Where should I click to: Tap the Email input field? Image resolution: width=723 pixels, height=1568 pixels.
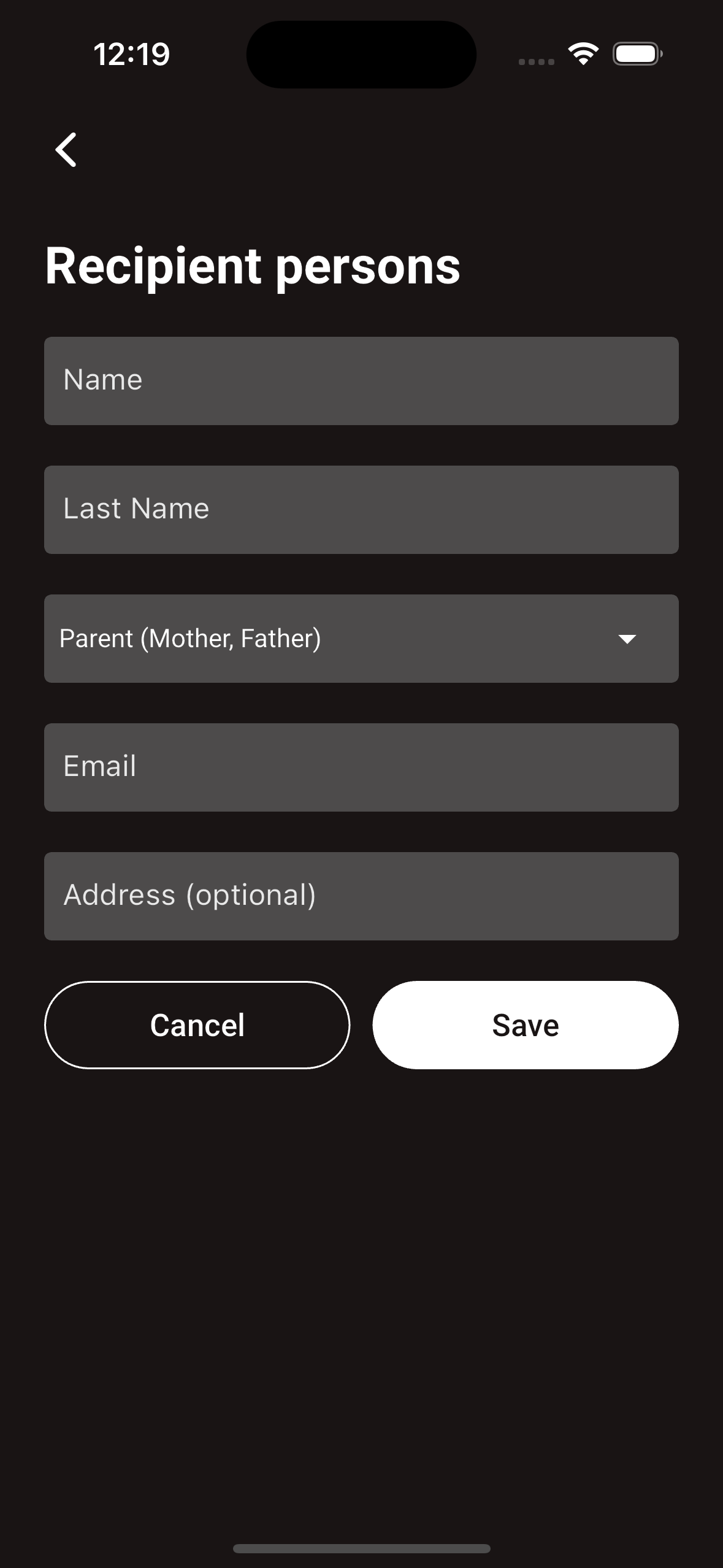tap(362, 767)
